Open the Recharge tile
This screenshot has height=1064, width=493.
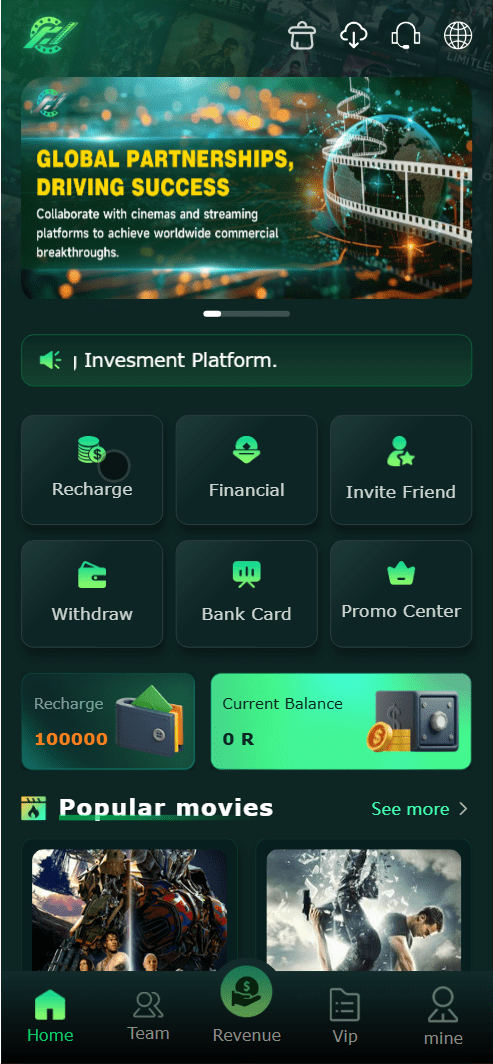click(x=92, y=470)
